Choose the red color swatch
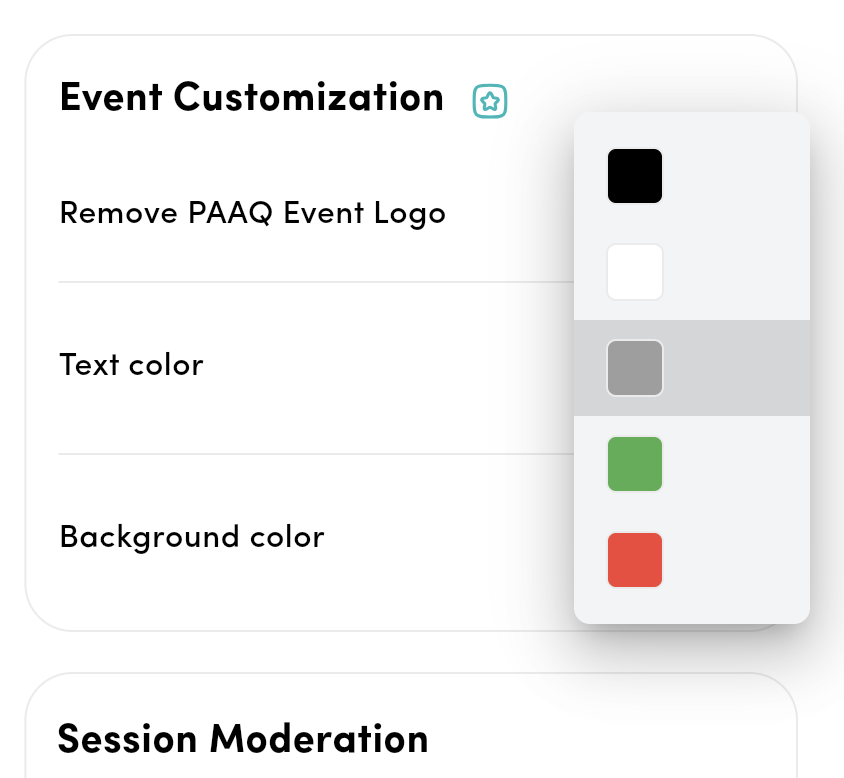The image size is (844, 778). (635, 560)
